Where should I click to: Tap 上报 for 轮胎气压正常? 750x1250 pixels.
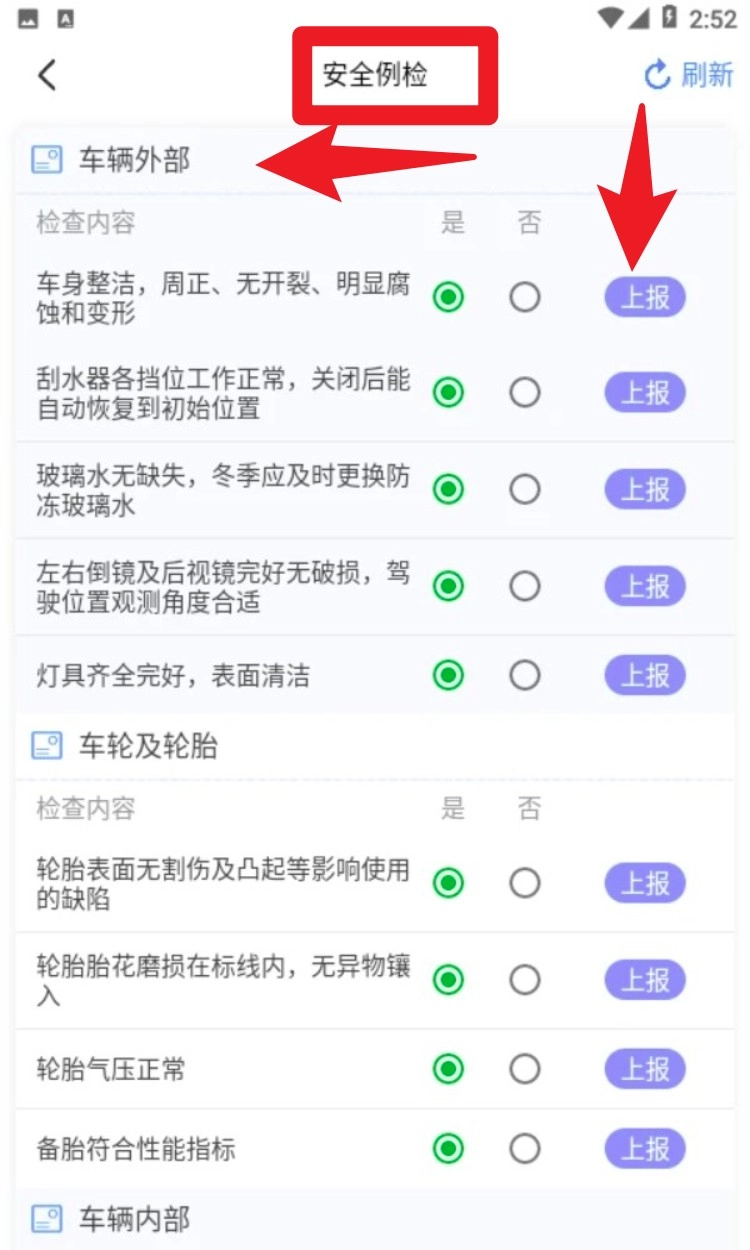645,1070
